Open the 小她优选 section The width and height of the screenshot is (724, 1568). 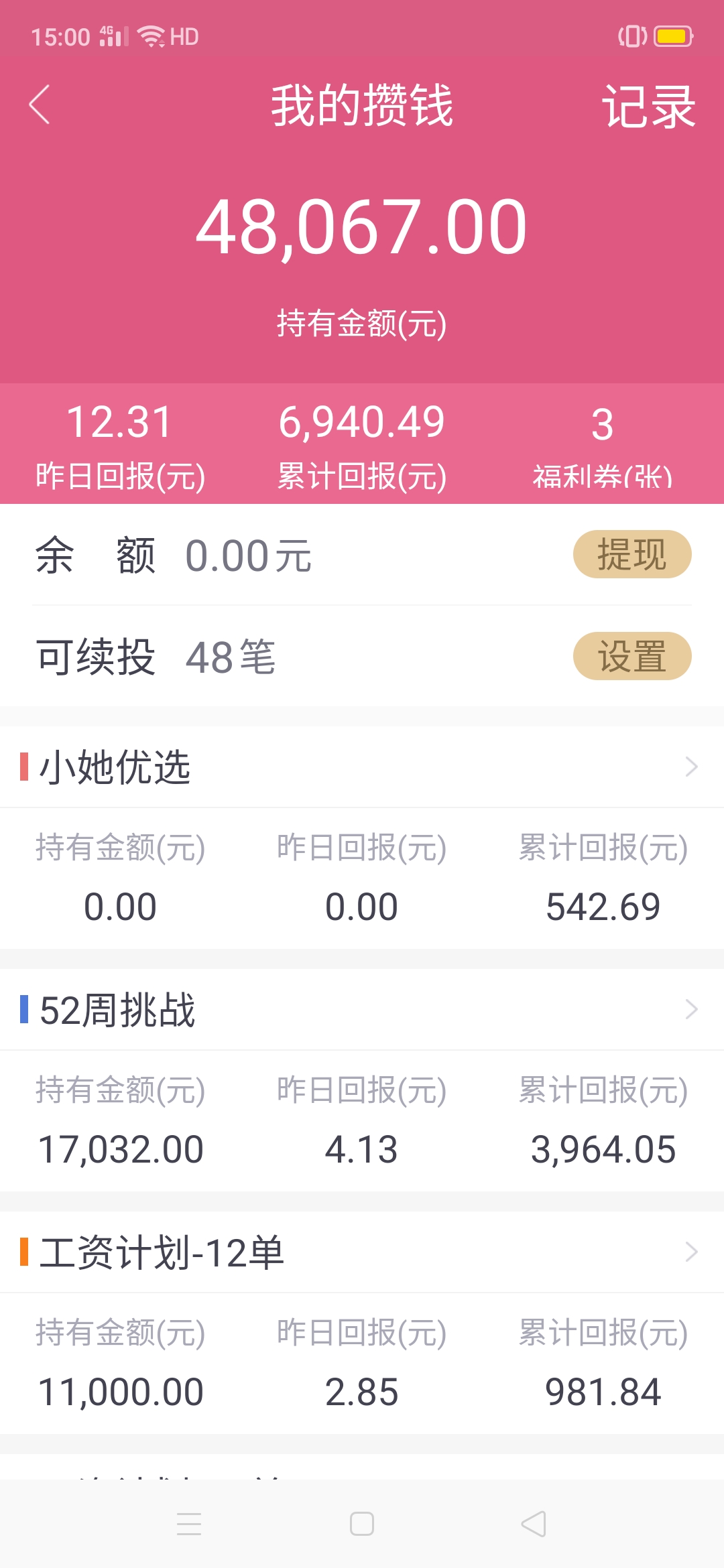(362, 767)
